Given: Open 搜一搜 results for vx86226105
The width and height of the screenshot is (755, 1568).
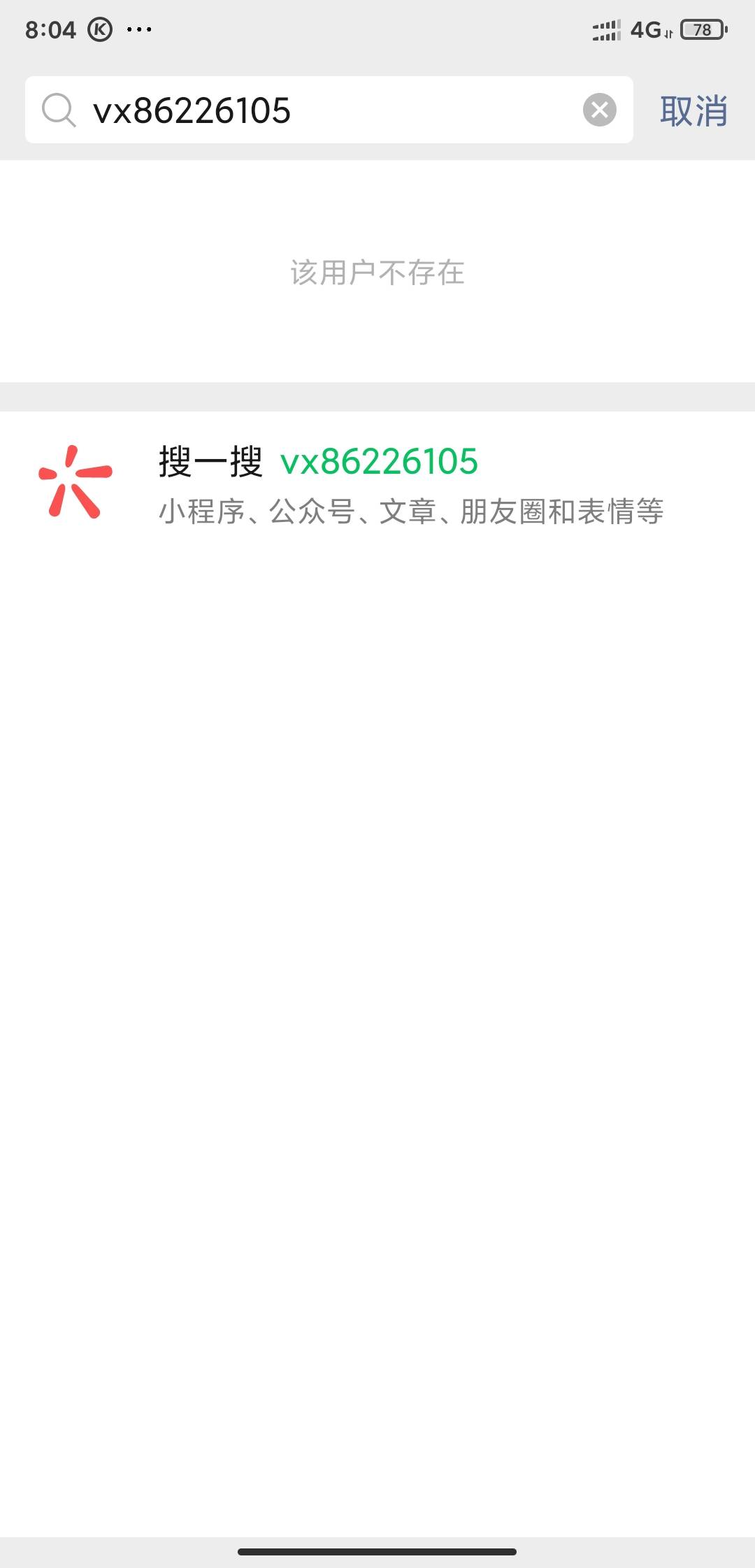Looking at the screenshot, I should coord(377,484).
